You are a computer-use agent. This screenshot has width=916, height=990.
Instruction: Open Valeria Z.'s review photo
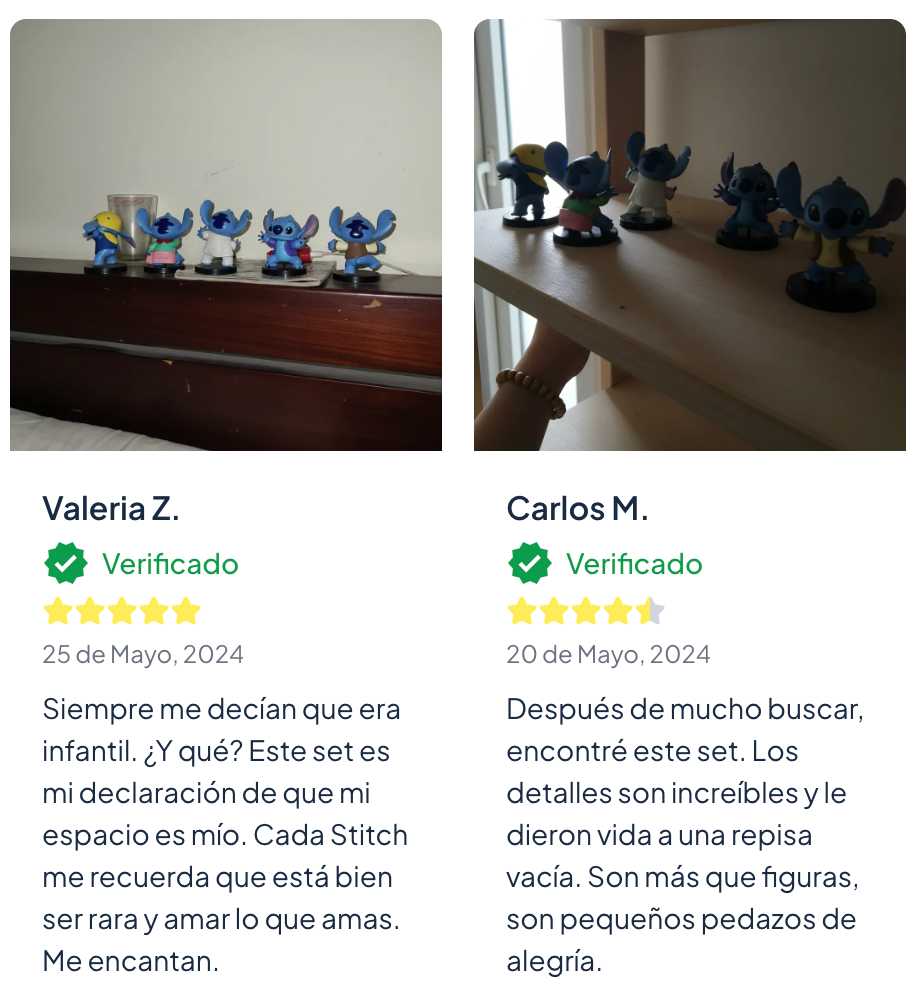click(226, 235)
